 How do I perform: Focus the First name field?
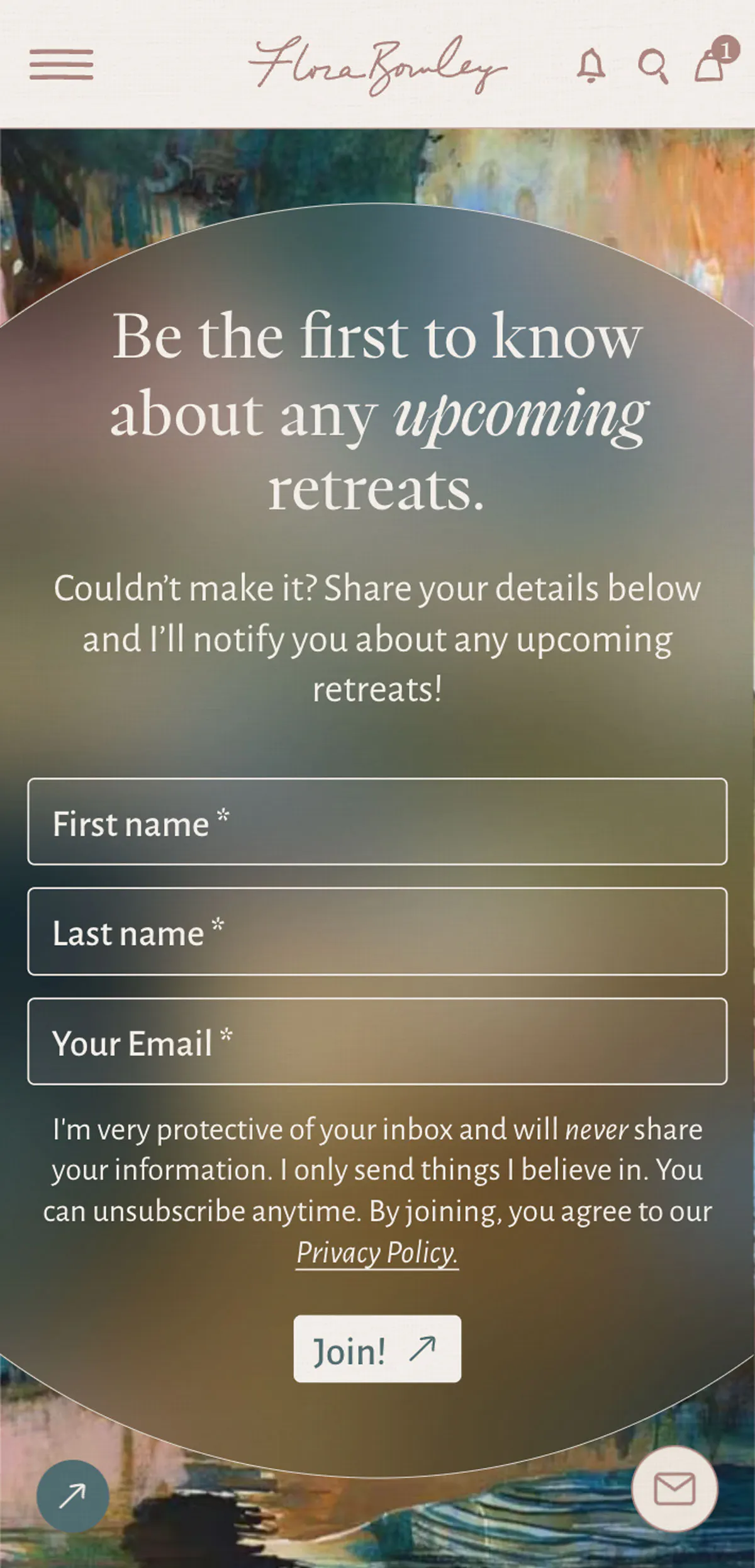[377, 821]
